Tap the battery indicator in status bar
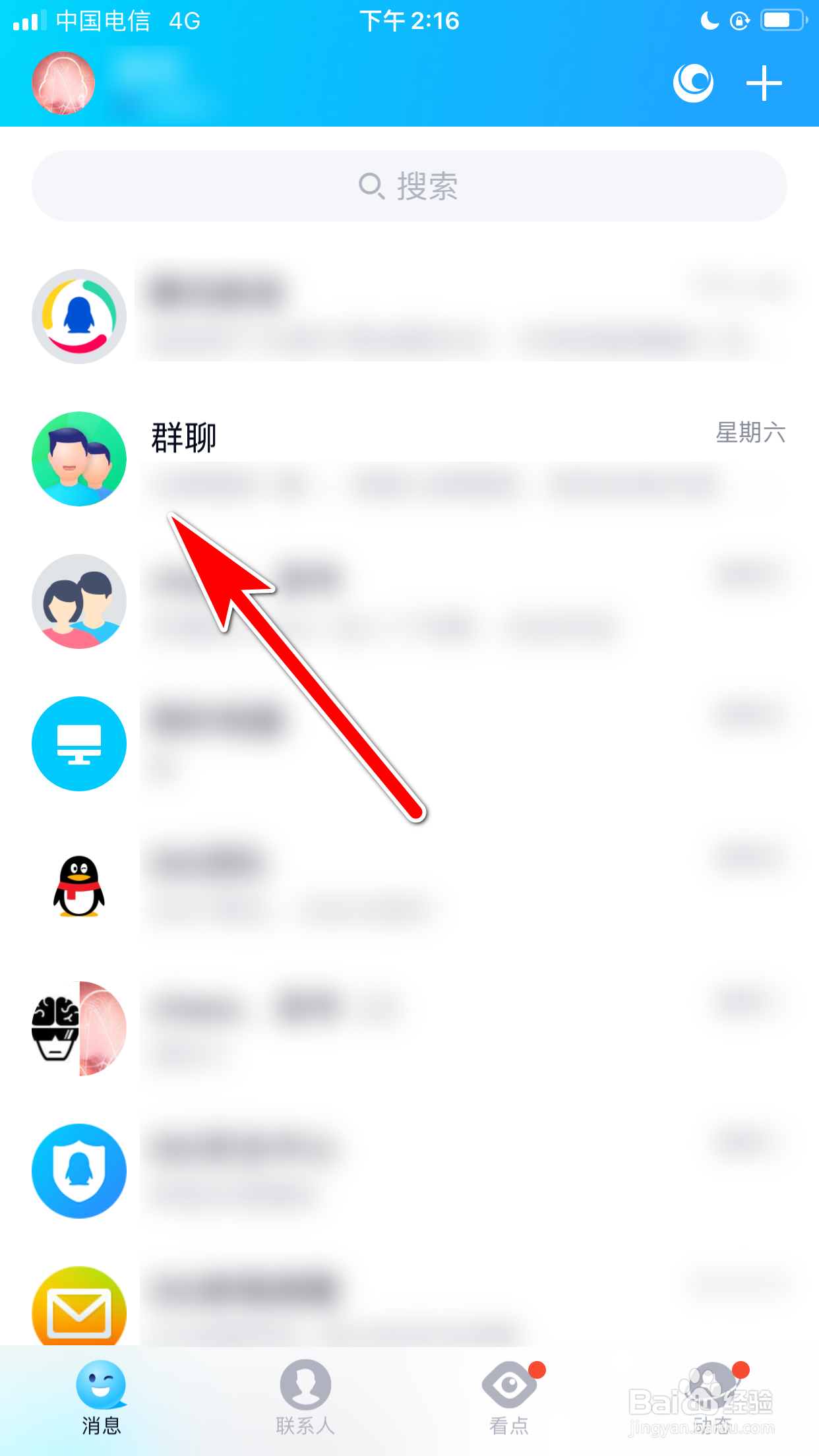 tap(782, 20)
